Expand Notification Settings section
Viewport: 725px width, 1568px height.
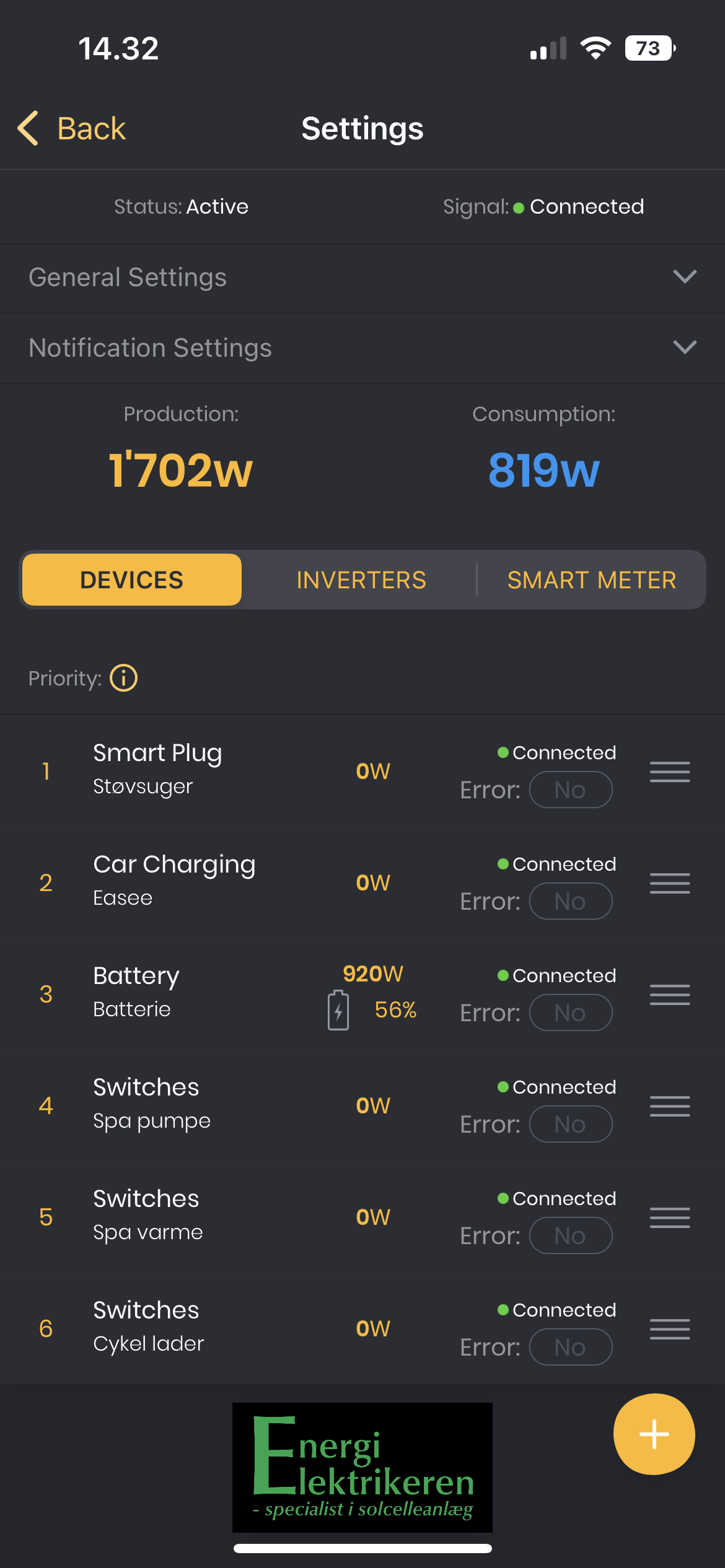tap(362, 348)
